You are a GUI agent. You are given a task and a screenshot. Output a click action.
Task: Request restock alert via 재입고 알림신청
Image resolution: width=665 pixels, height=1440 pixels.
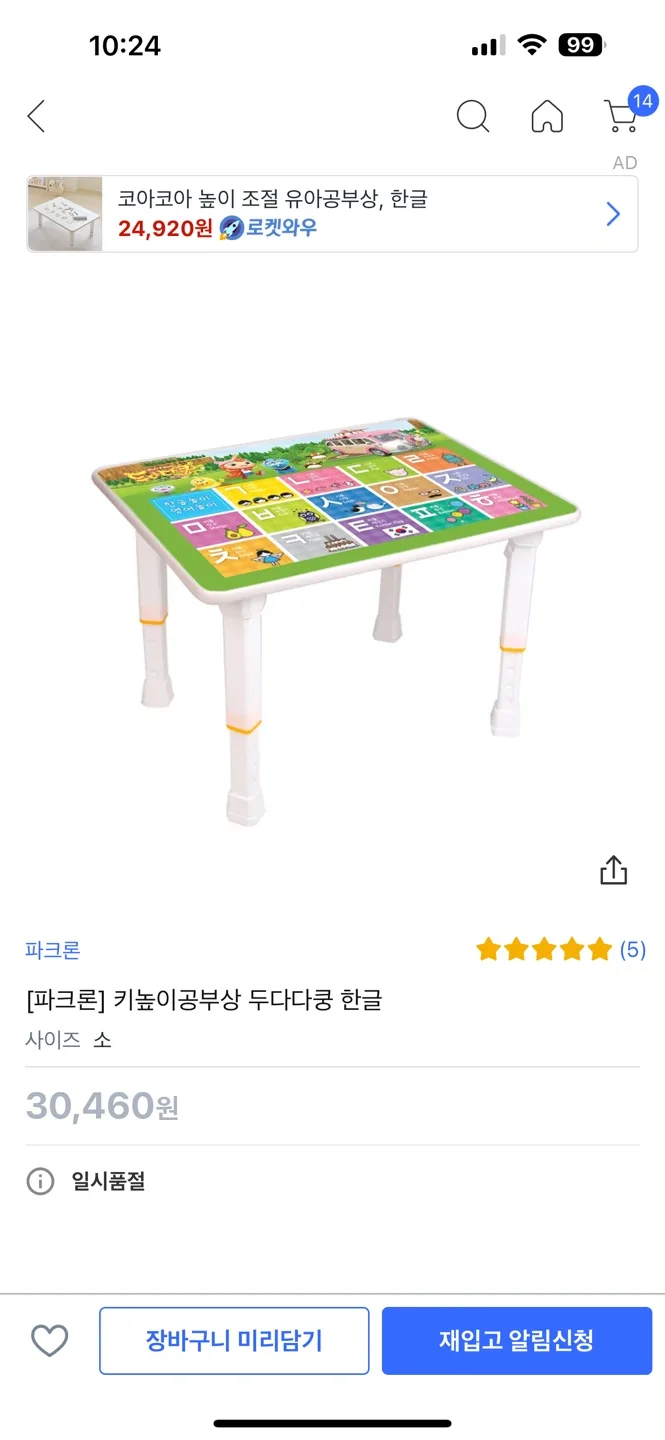516,1340
